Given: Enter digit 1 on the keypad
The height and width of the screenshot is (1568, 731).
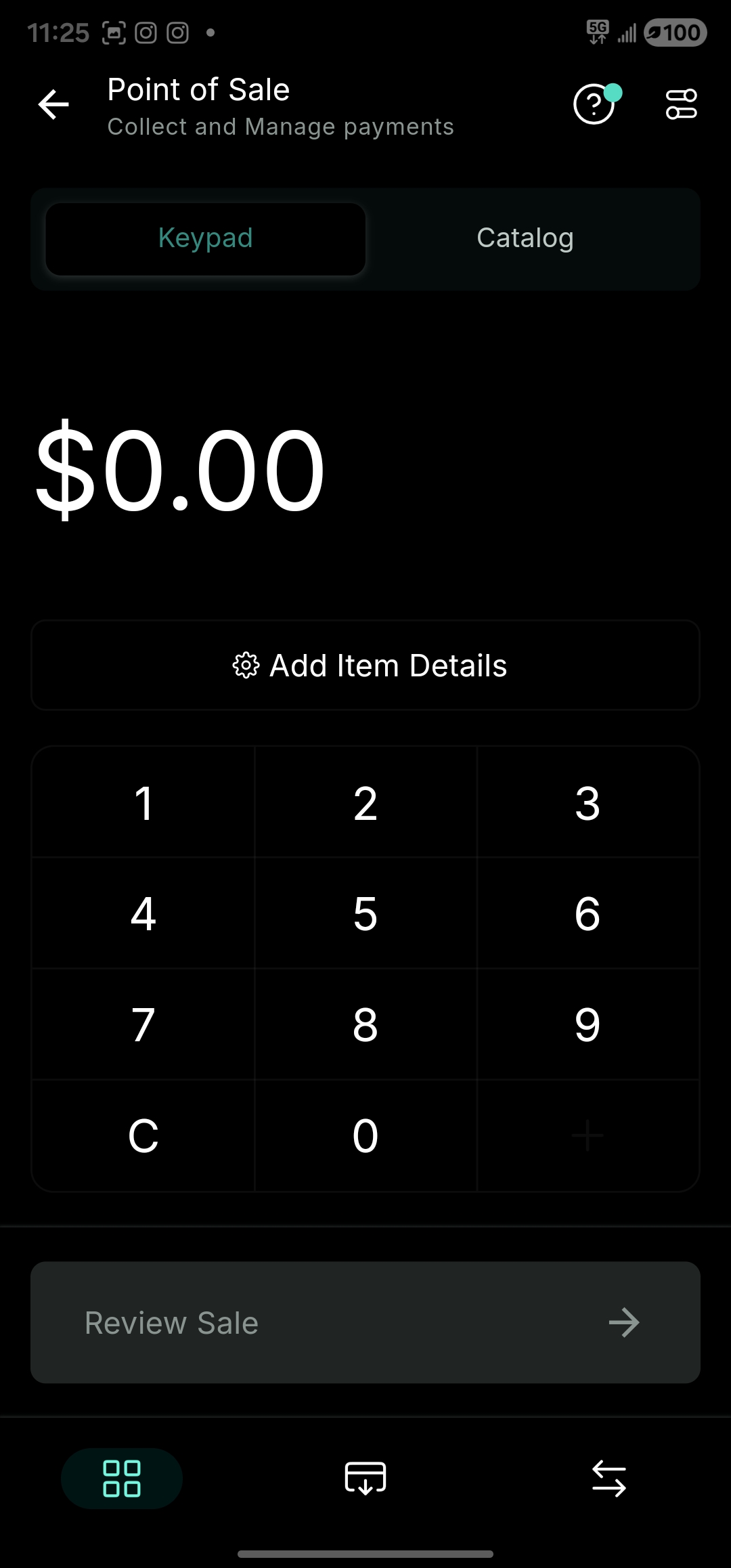Looking at the screenshot, I should (143, 804).
